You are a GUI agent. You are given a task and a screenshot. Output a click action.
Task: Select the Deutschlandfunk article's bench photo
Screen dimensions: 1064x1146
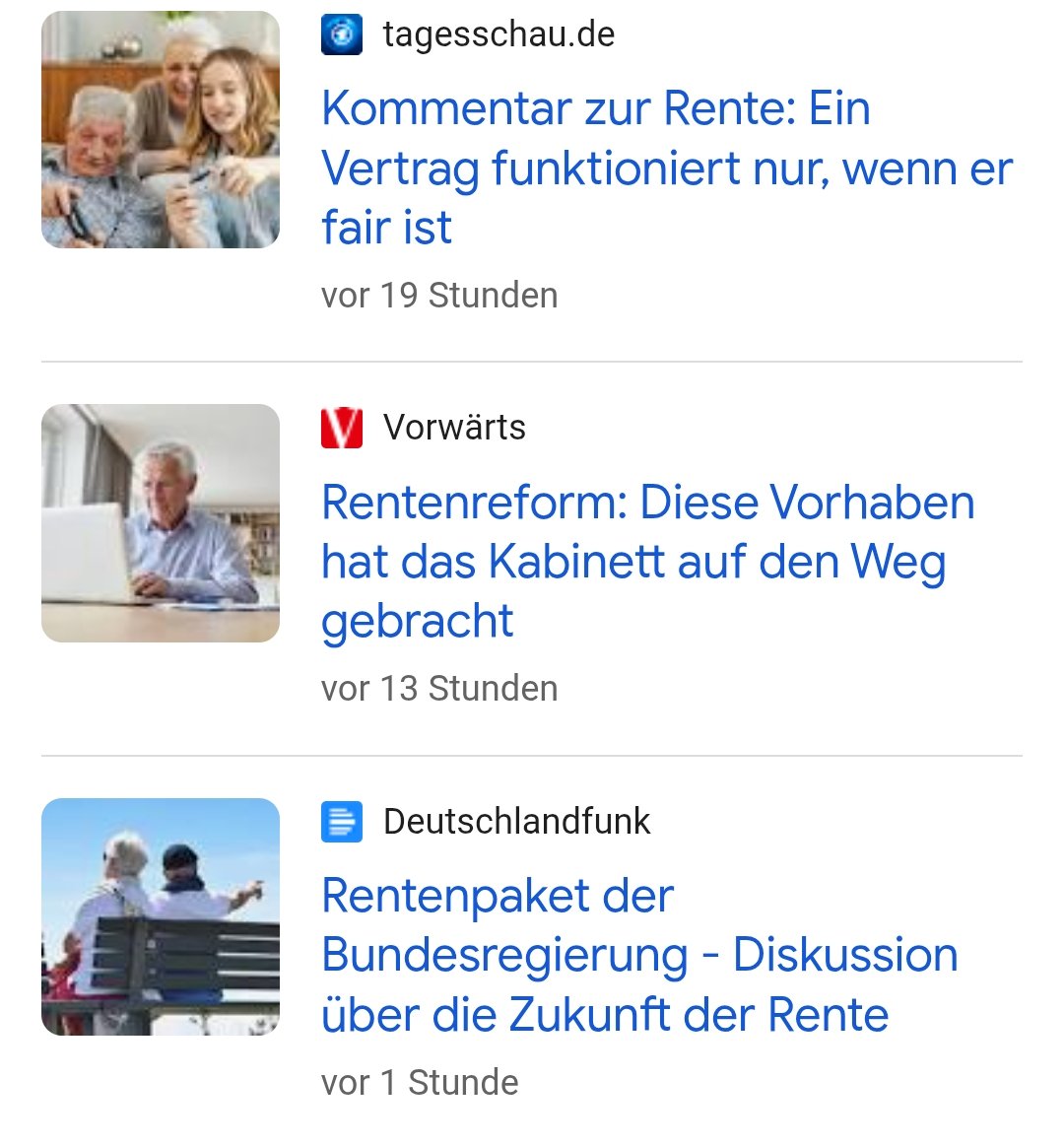[161, 916]
